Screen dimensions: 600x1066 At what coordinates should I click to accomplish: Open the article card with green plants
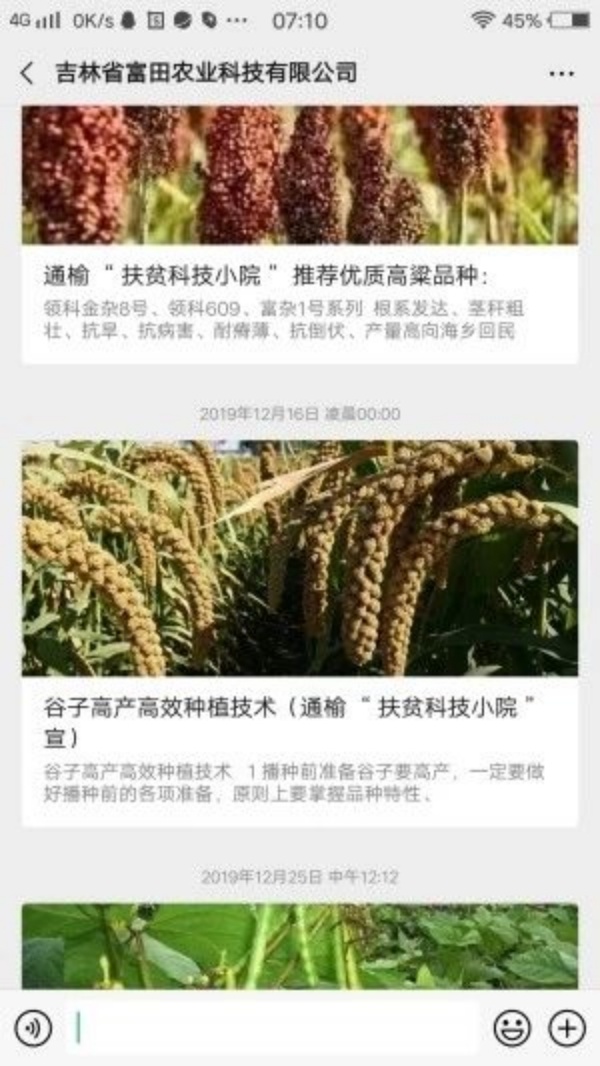299,946
